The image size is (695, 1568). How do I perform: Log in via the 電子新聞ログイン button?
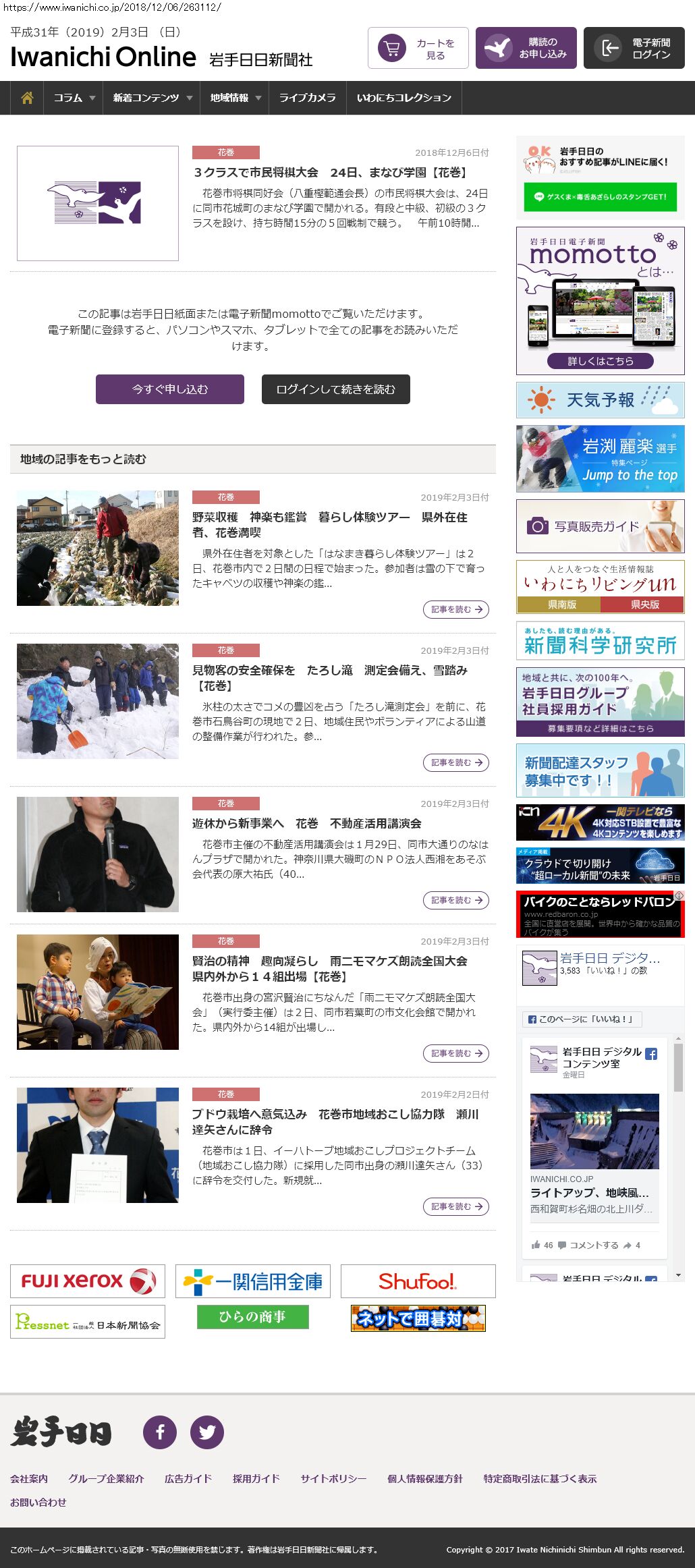tap(634, 48)
